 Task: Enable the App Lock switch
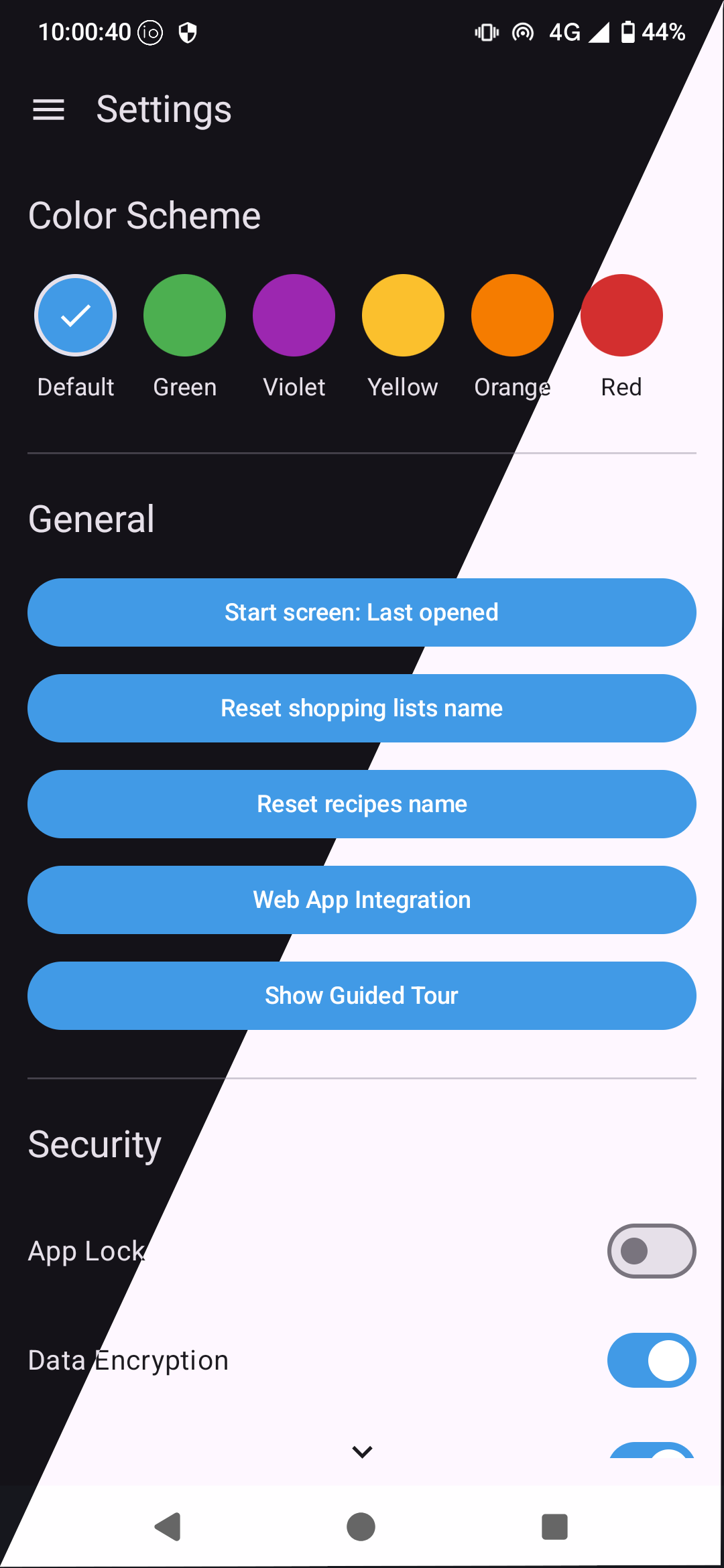pyautogui.click(x=651, y=1251)
